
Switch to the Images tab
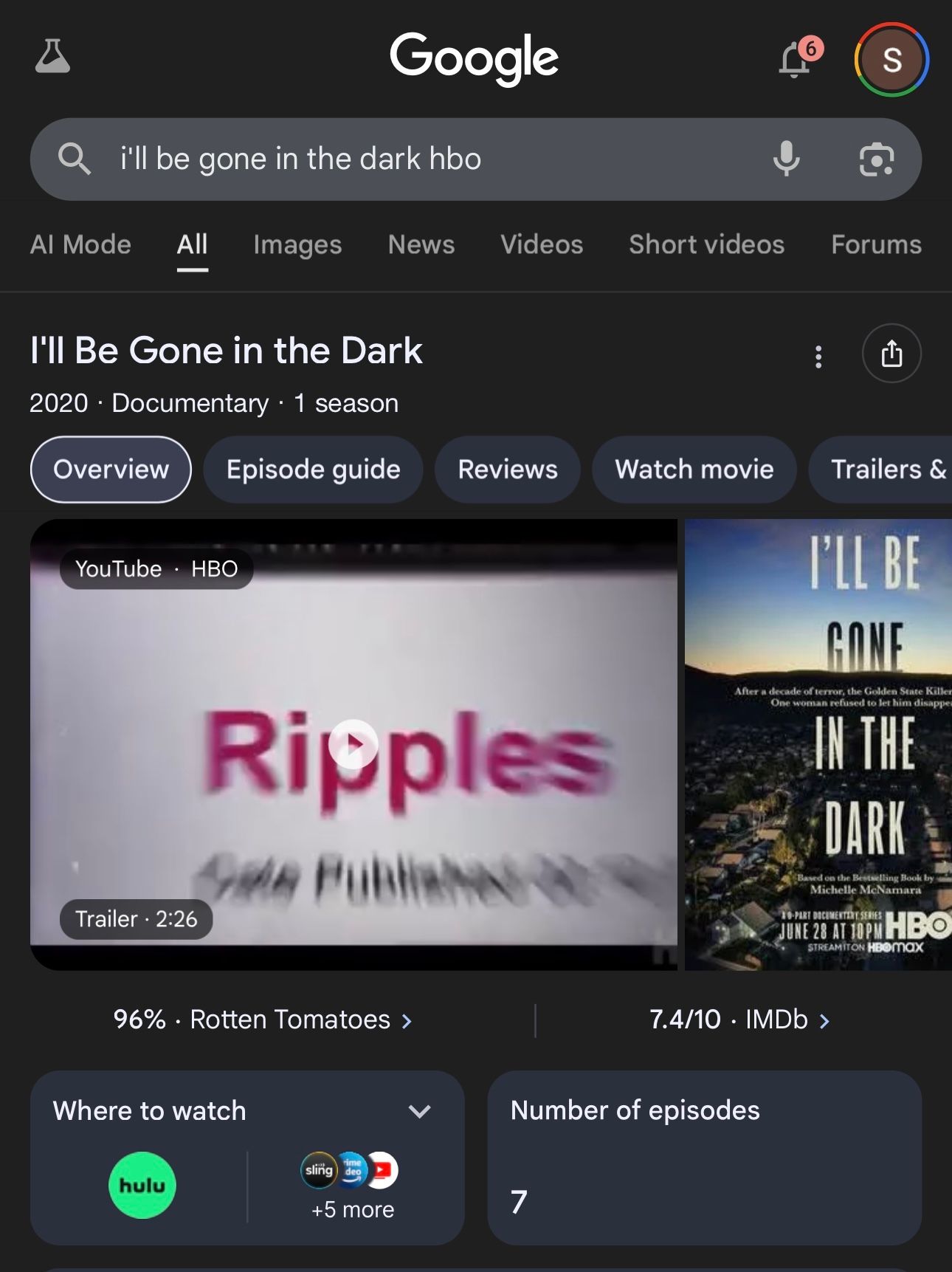click(x=297, y=244)
